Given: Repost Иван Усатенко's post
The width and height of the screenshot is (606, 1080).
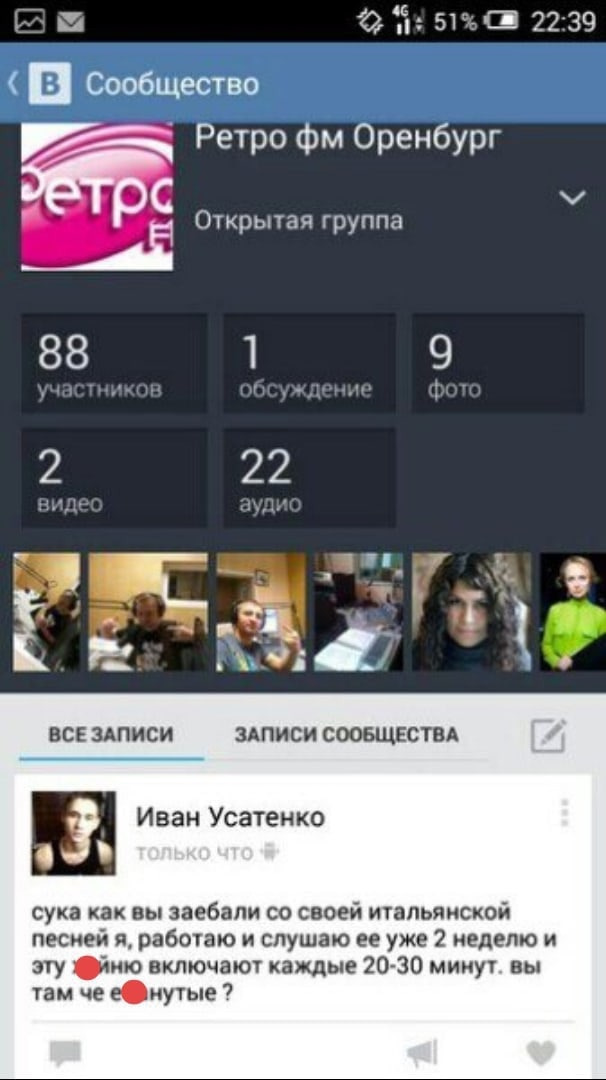Looking at the screenshot, I should pyautogui.click(x=423, y=1052).
